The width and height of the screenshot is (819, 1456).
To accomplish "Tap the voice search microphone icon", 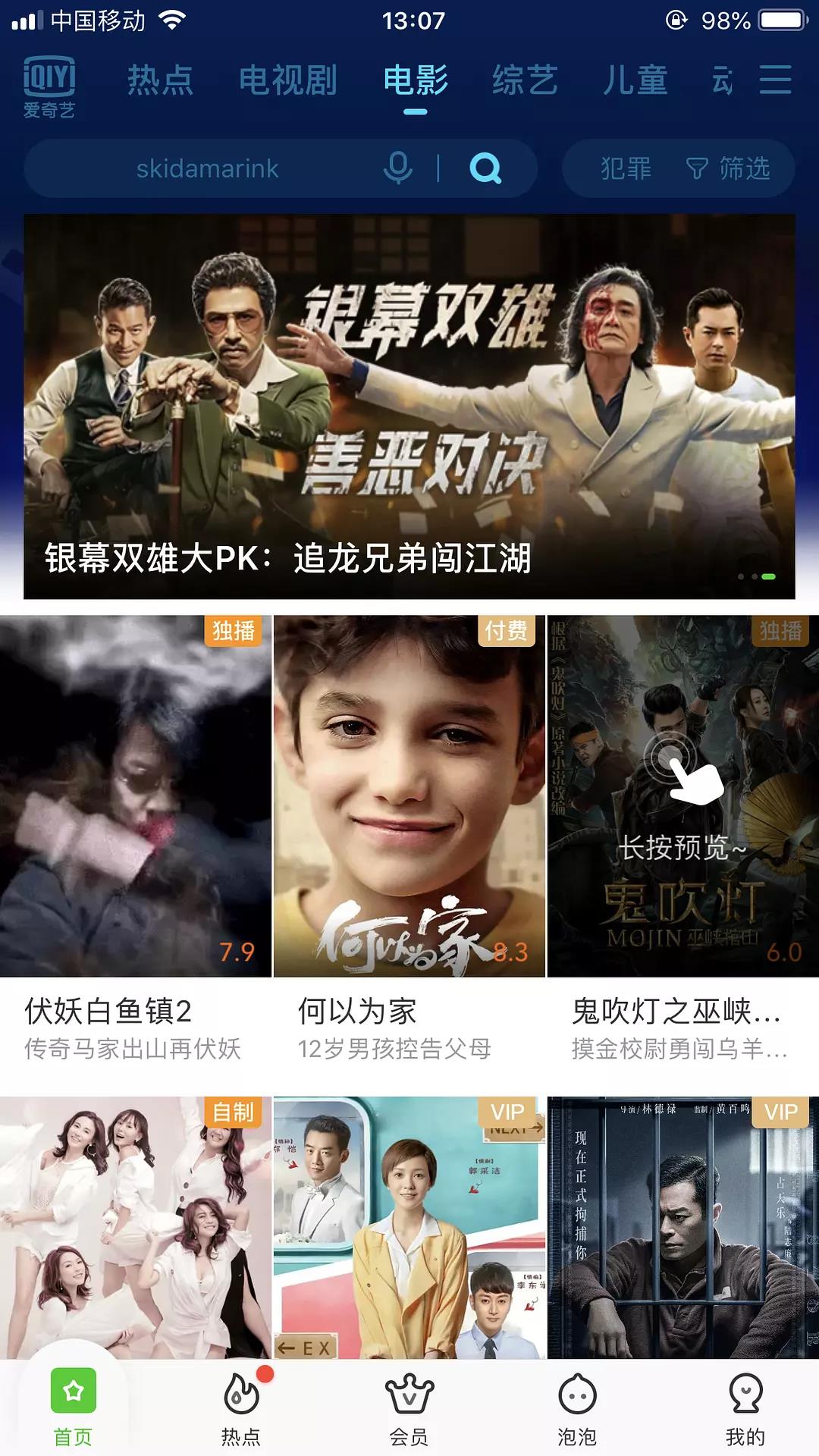I will [x=398, y=168].
